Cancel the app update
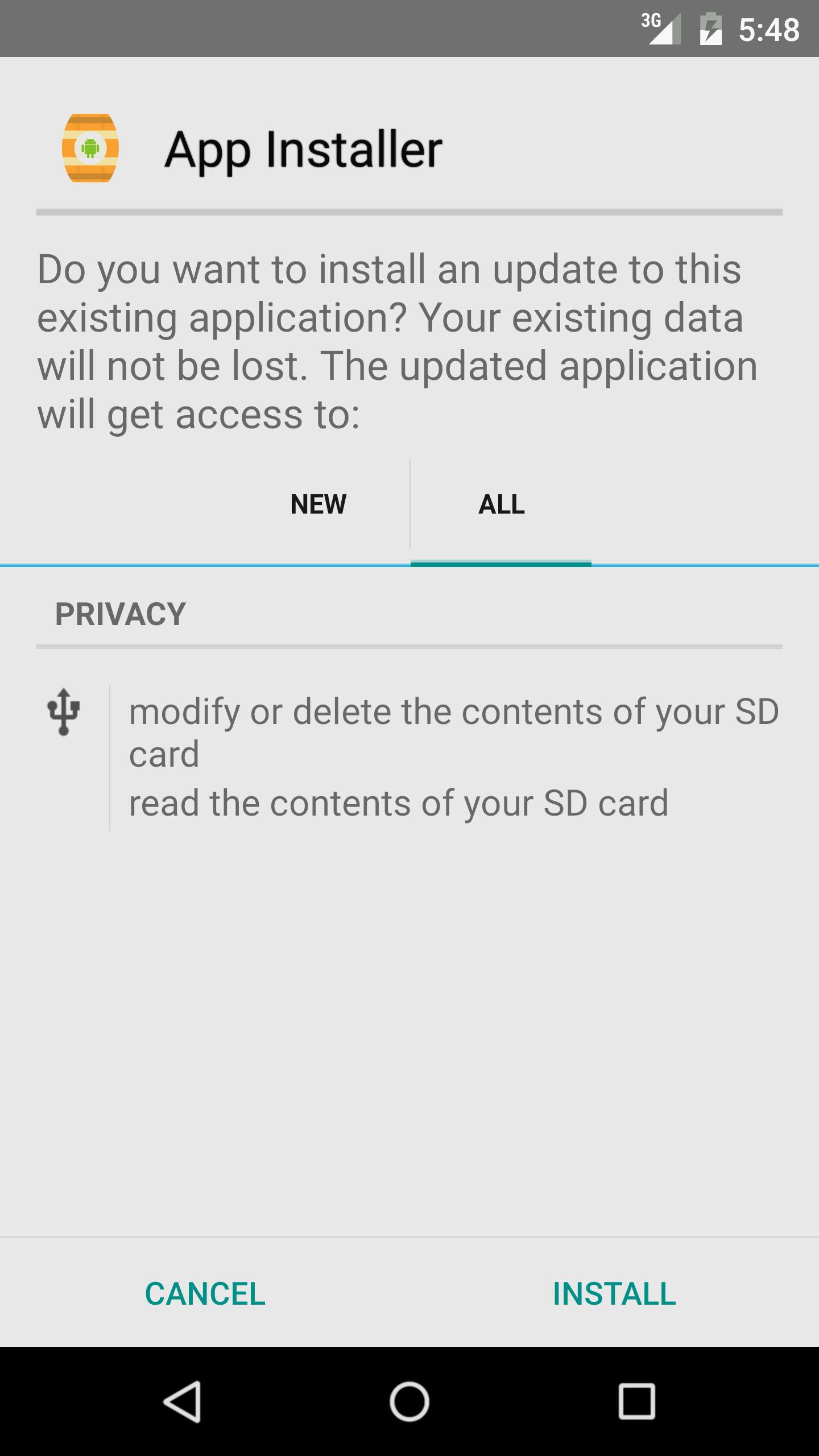The width and height of the screenshot is (819, 1456). [x=205, y=1294]
